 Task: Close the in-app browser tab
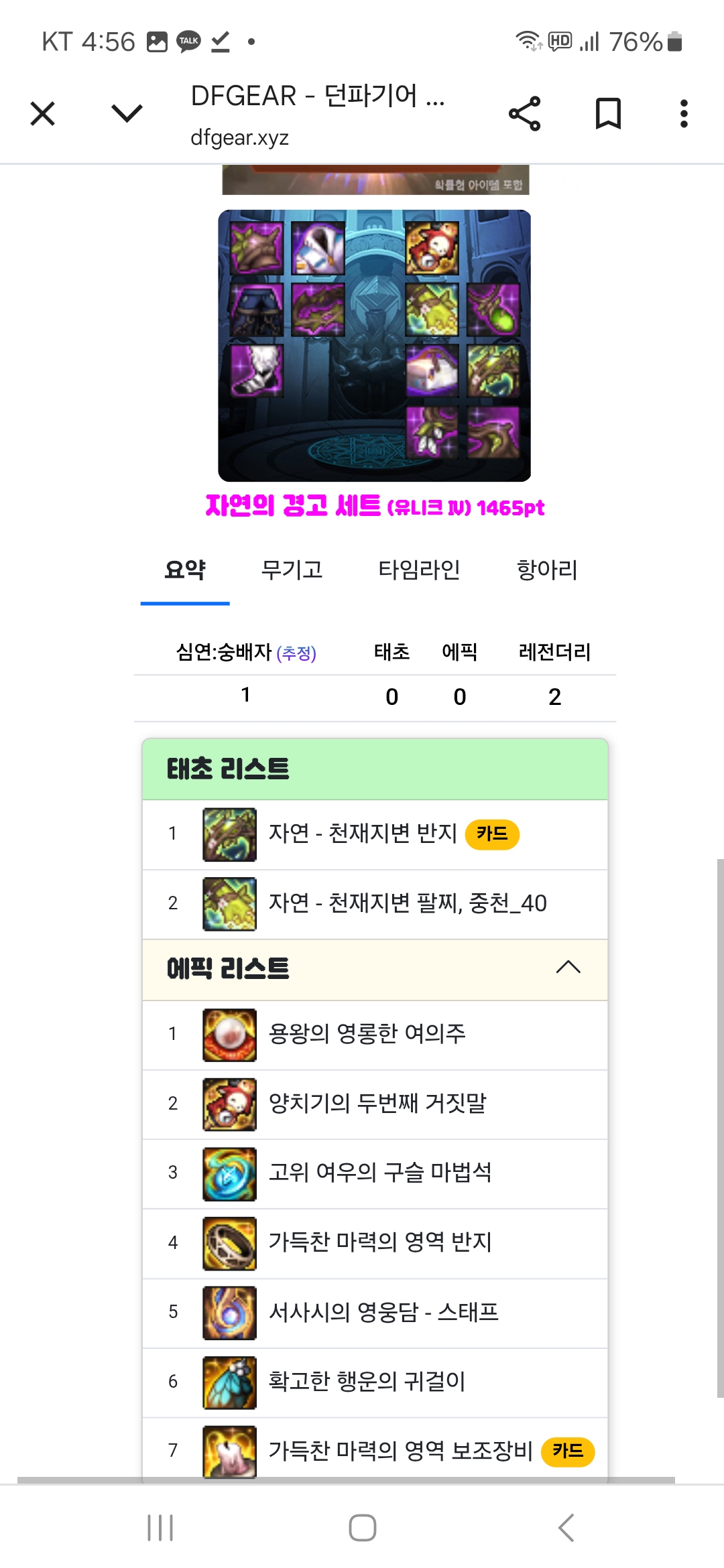43,114
